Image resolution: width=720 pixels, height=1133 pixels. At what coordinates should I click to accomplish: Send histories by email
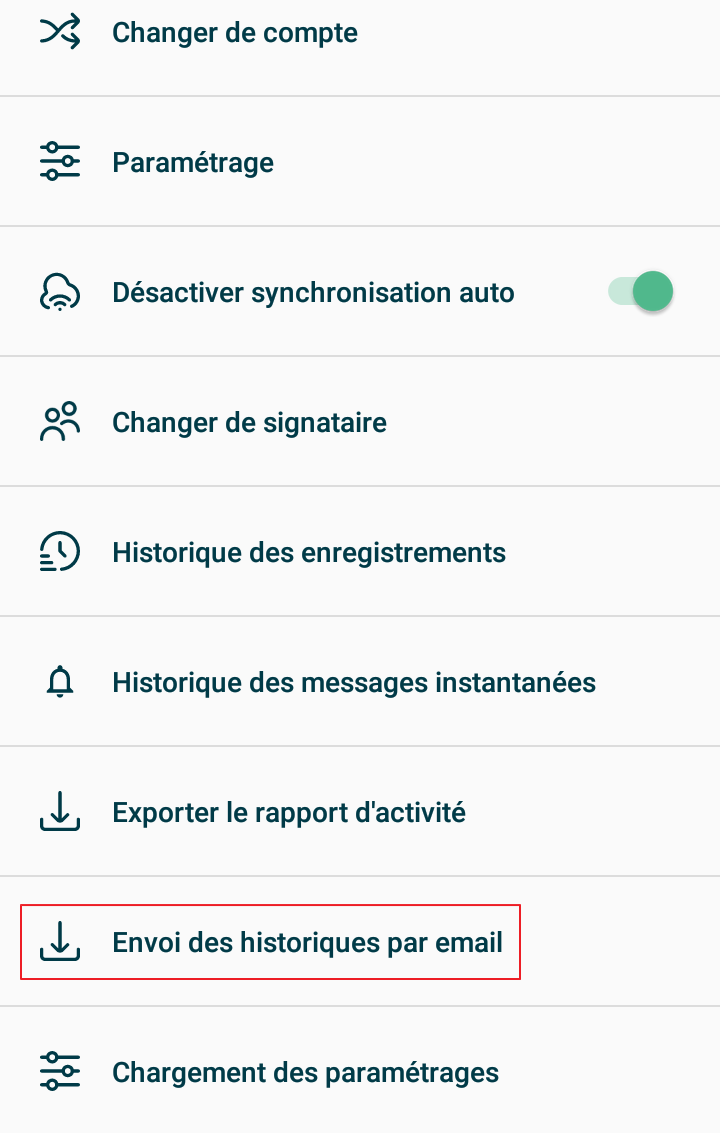(307, 942)
